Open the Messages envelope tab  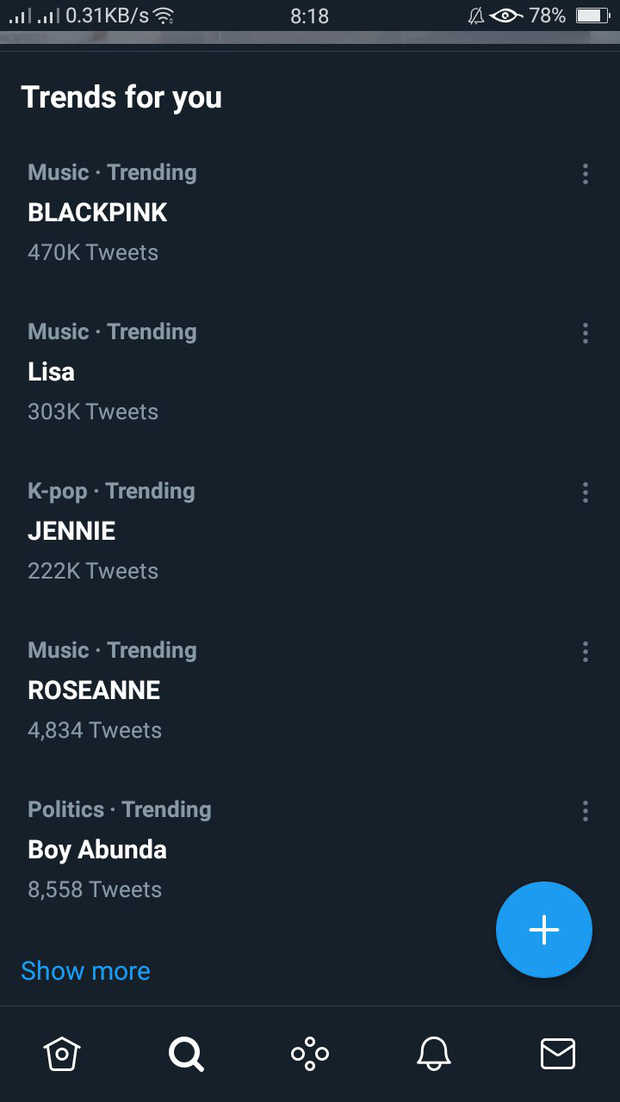tap(558, 1054)
